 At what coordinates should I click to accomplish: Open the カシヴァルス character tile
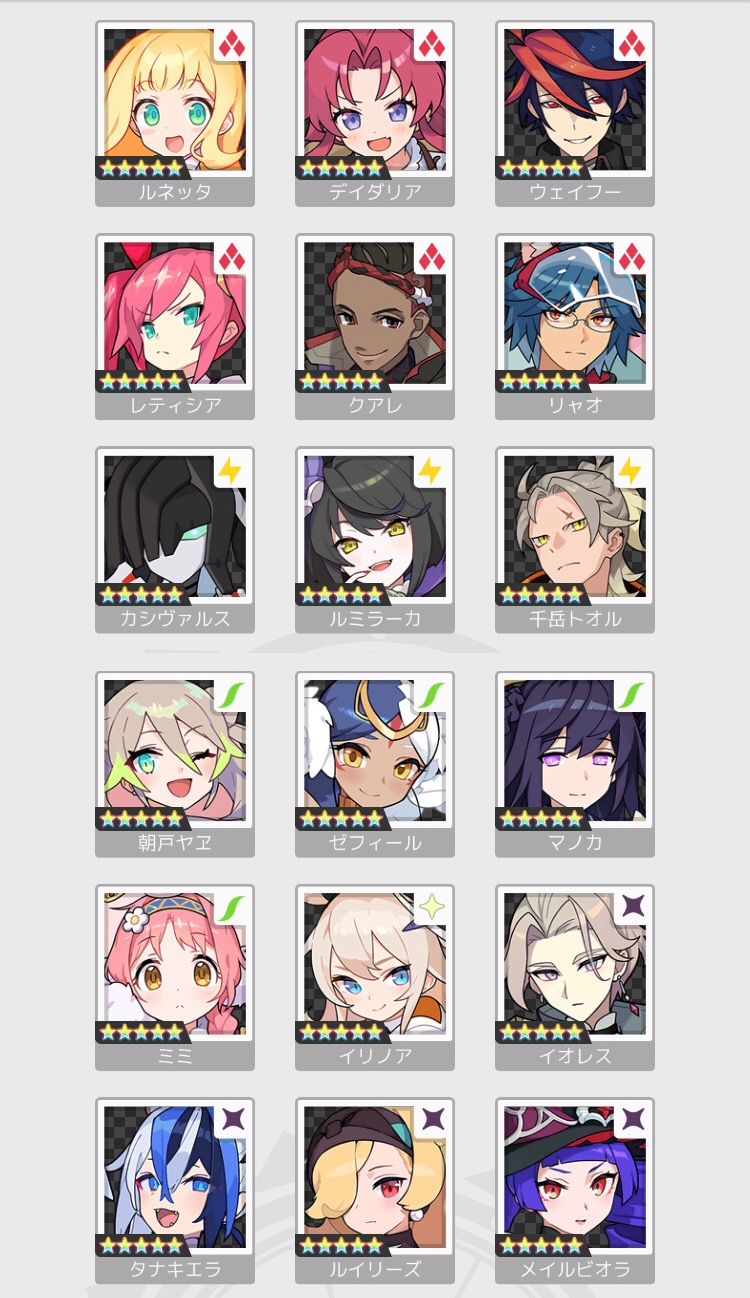175,529
